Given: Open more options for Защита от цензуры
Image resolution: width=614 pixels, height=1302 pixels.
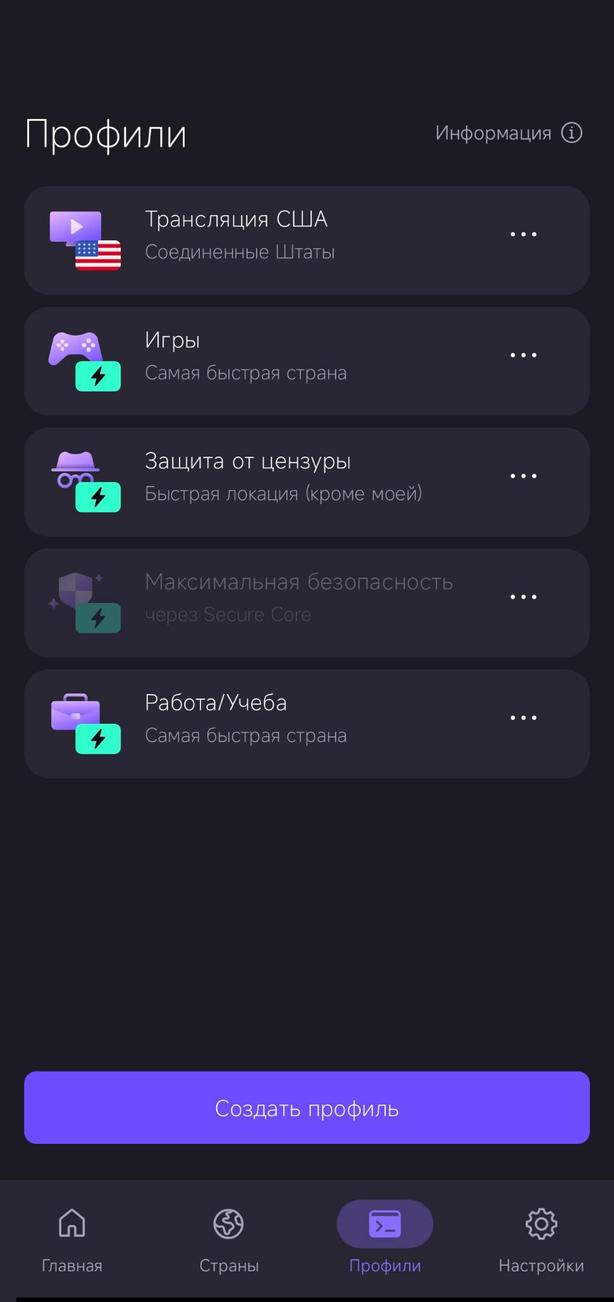Looking at the screenshot, I should point(523,477).
